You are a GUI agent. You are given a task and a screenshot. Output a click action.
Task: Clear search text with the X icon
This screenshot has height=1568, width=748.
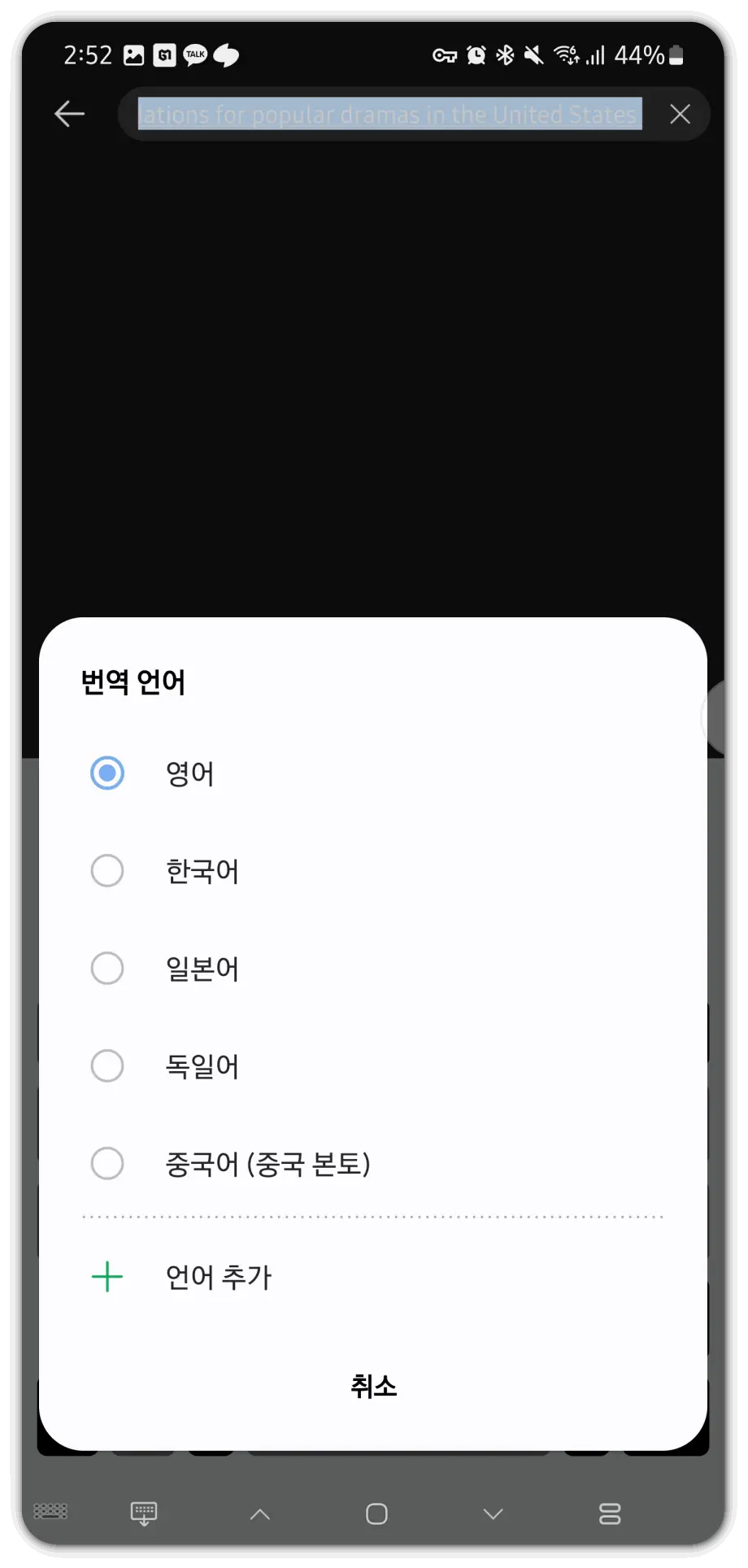(680, 114)
